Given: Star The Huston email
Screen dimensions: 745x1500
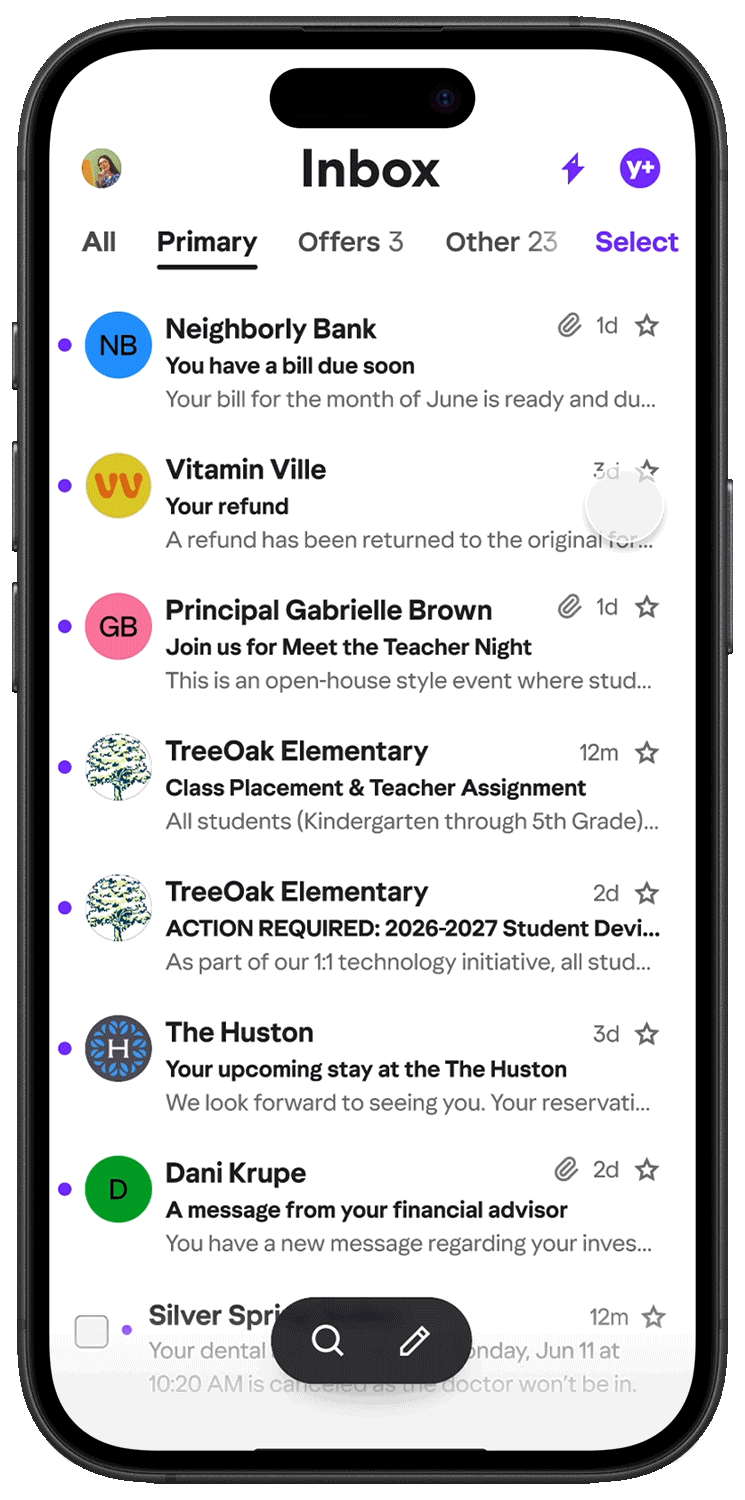Looking at the screenshot, I should point(648,1034).
